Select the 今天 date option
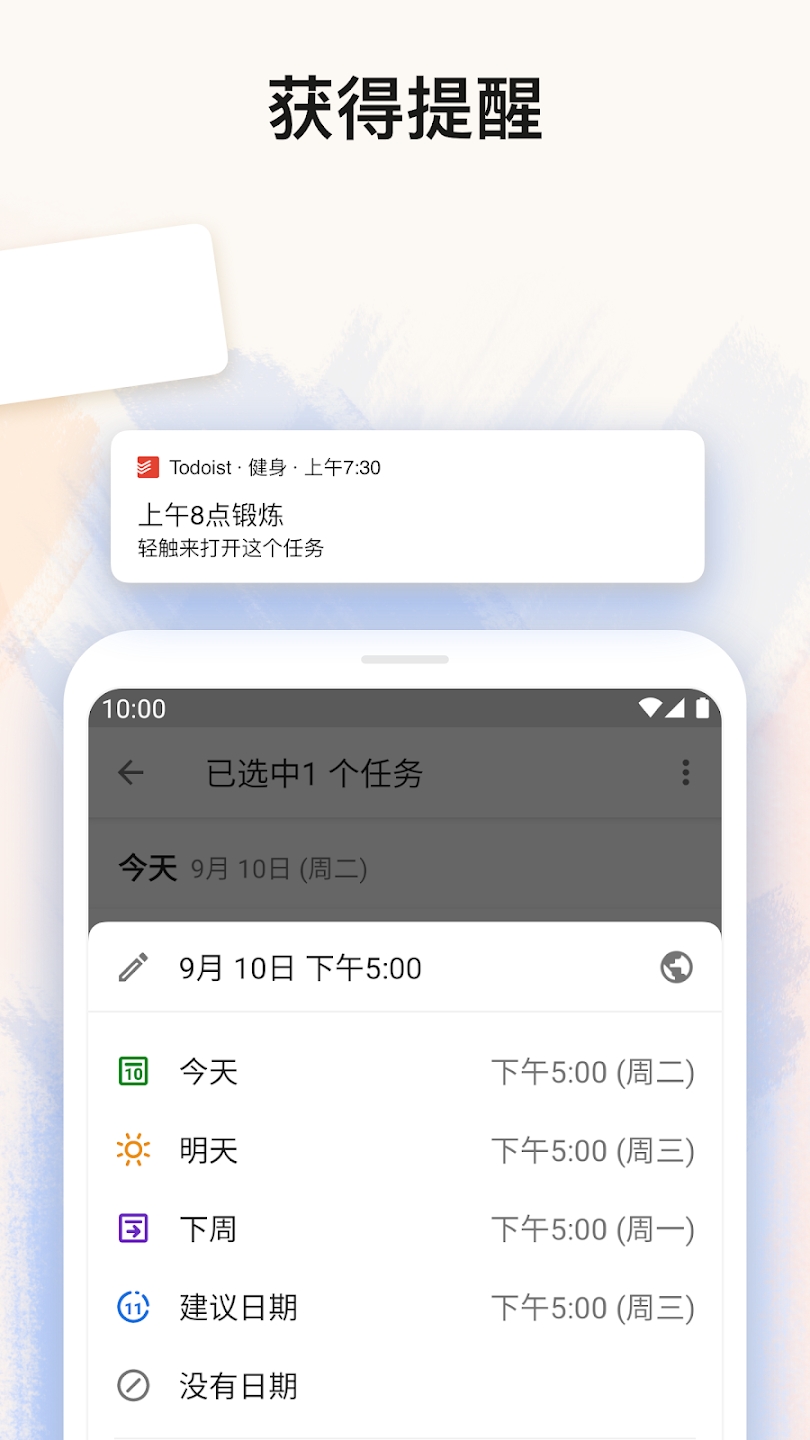Image resolution: width=810 pixels, height=1440 pixels. tap(209, 1071)
